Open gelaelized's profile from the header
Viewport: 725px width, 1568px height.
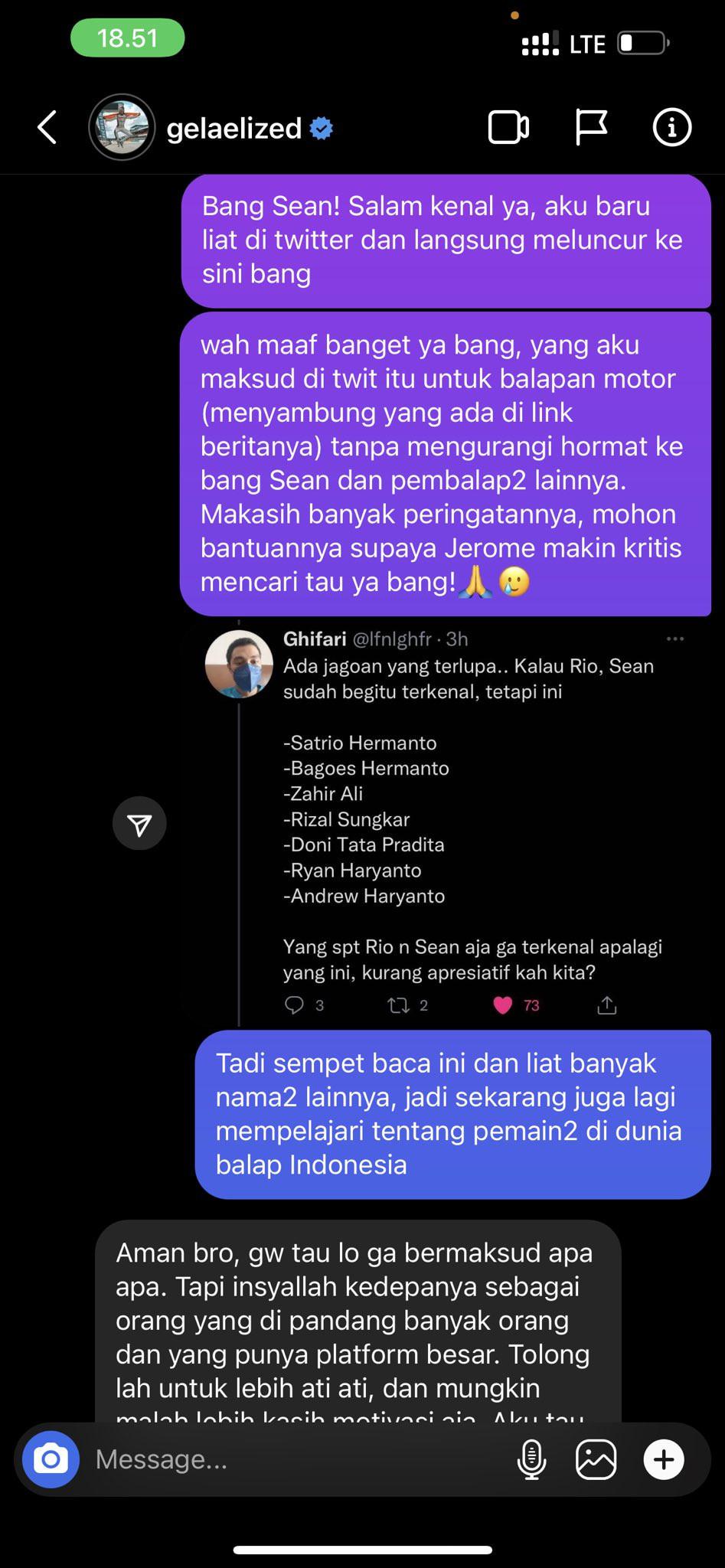coord(234,129)
